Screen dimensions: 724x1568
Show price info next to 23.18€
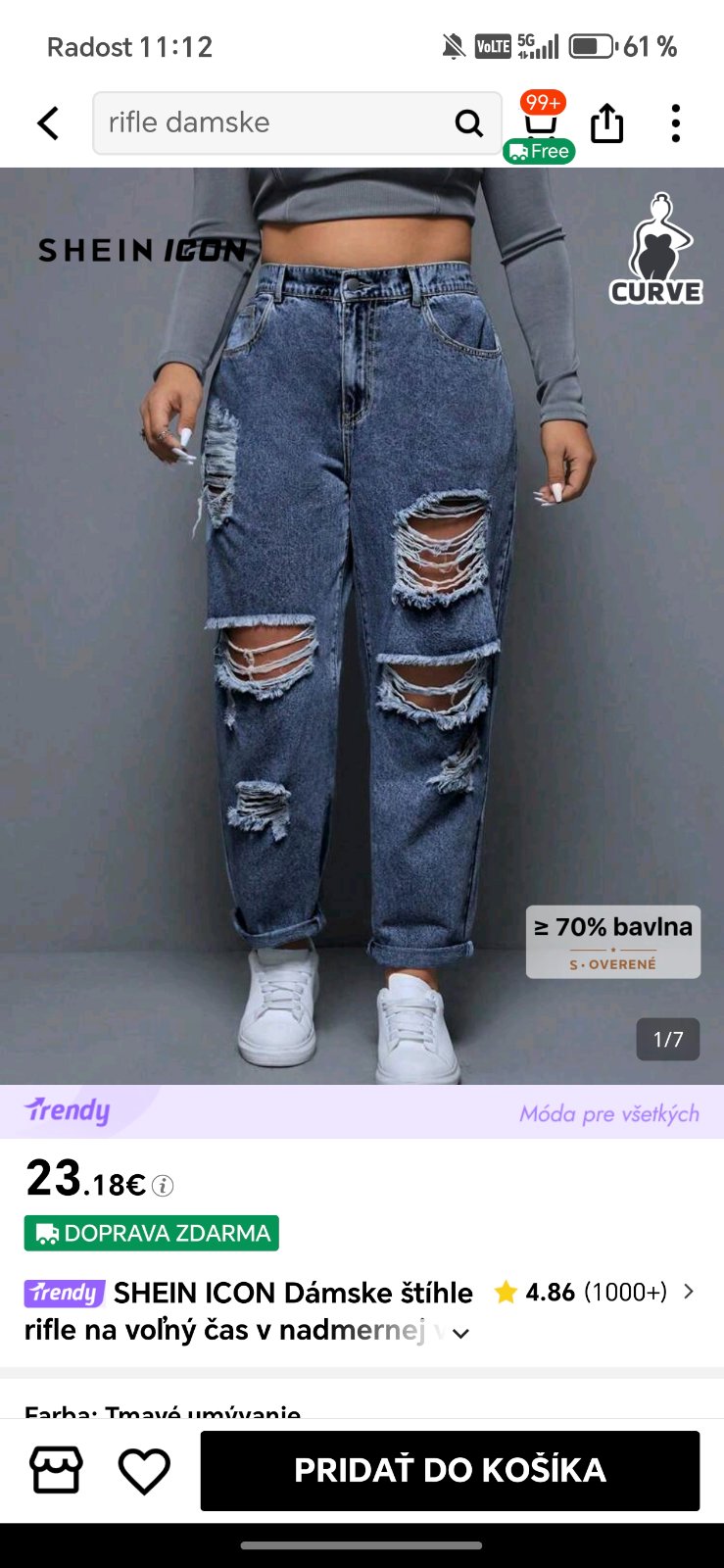click(164, 1186)
